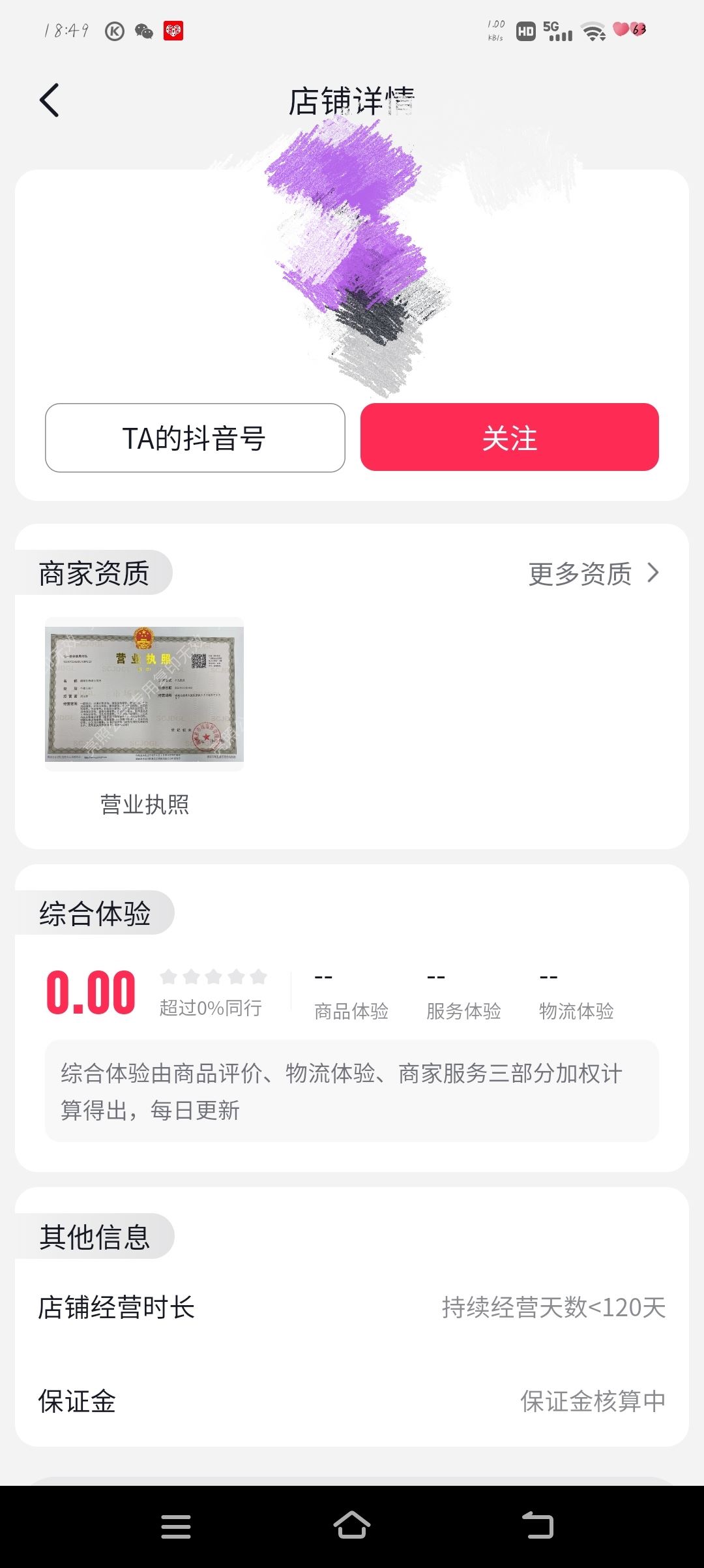This screenshot has height=1568, width=704.
Task: Tap the chevron next to 更多资质
Action: 654,573
